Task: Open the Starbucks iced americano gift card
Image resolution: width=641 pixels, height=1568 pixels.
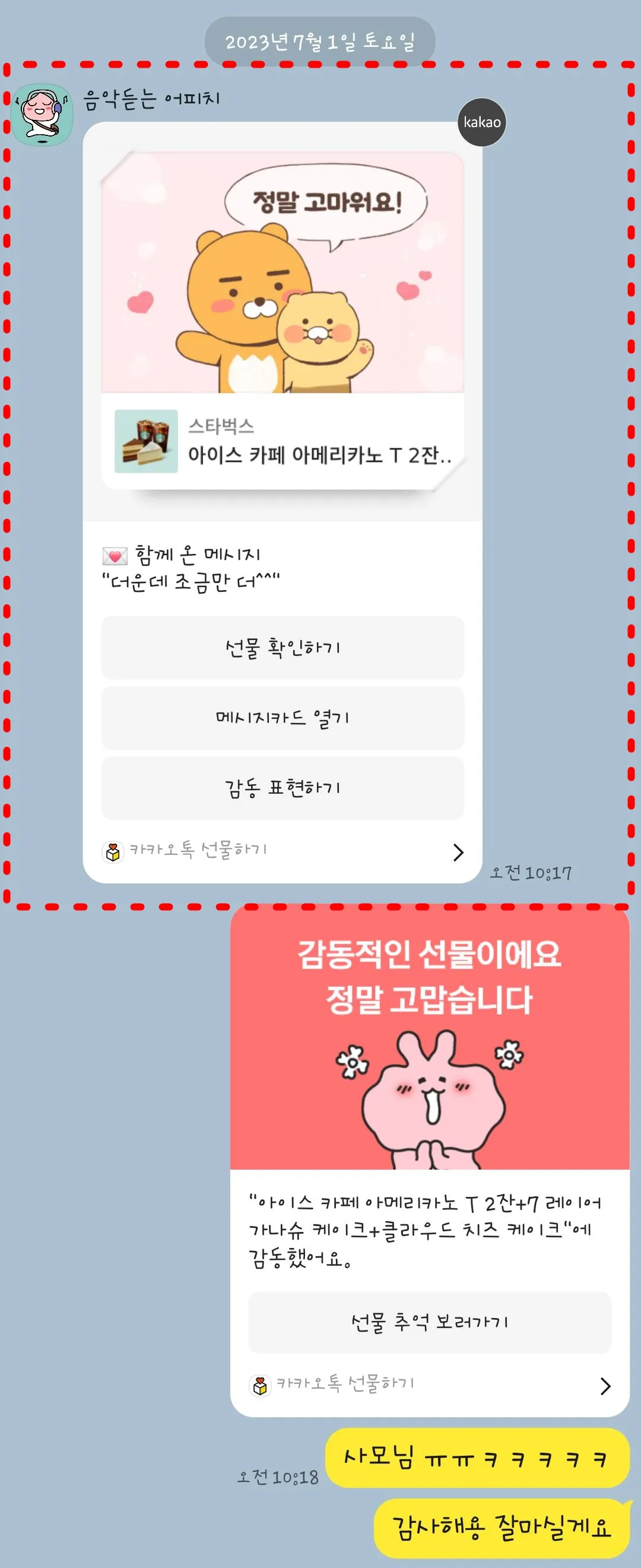Action: coord(283,441)
